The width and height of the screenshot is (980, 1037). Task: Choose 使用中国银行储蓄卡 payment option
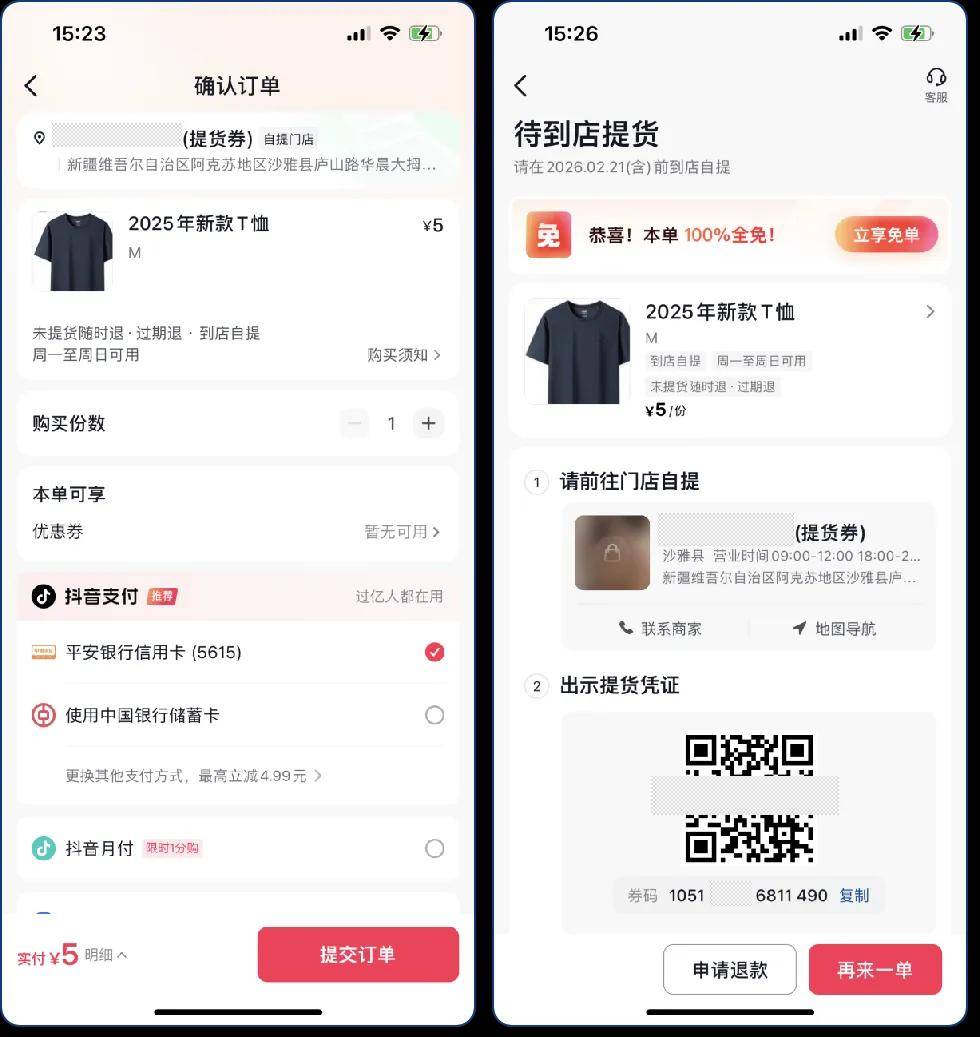point(434,715)
